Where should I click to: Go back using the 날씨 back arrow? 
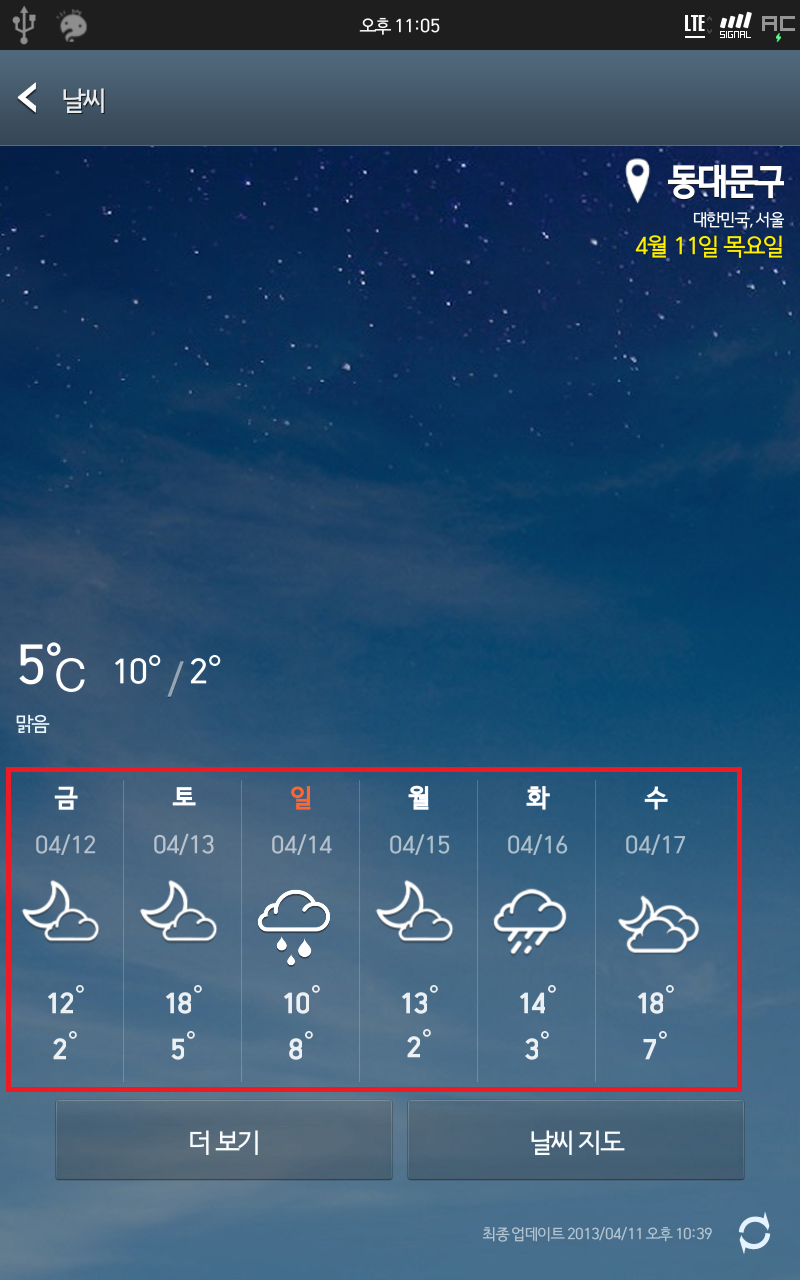[28, 98]
